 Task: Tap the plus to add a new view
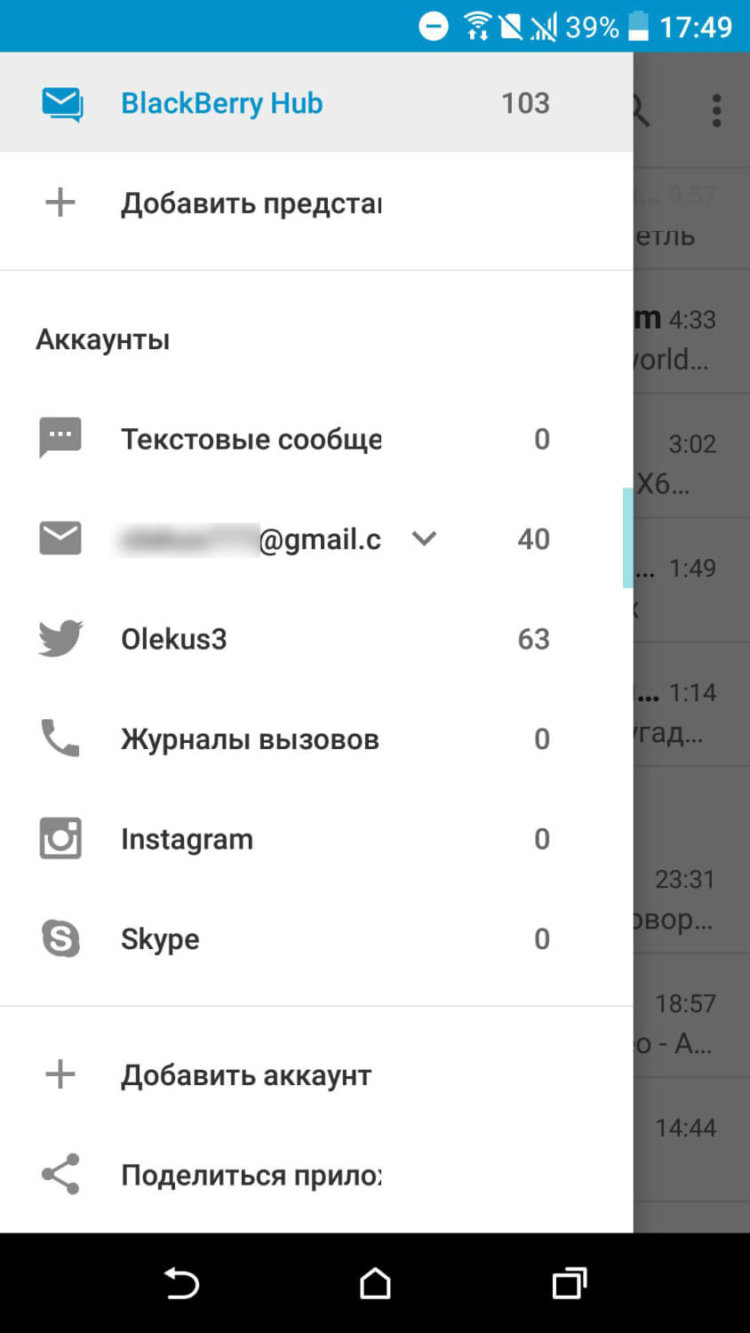(59, 202)
